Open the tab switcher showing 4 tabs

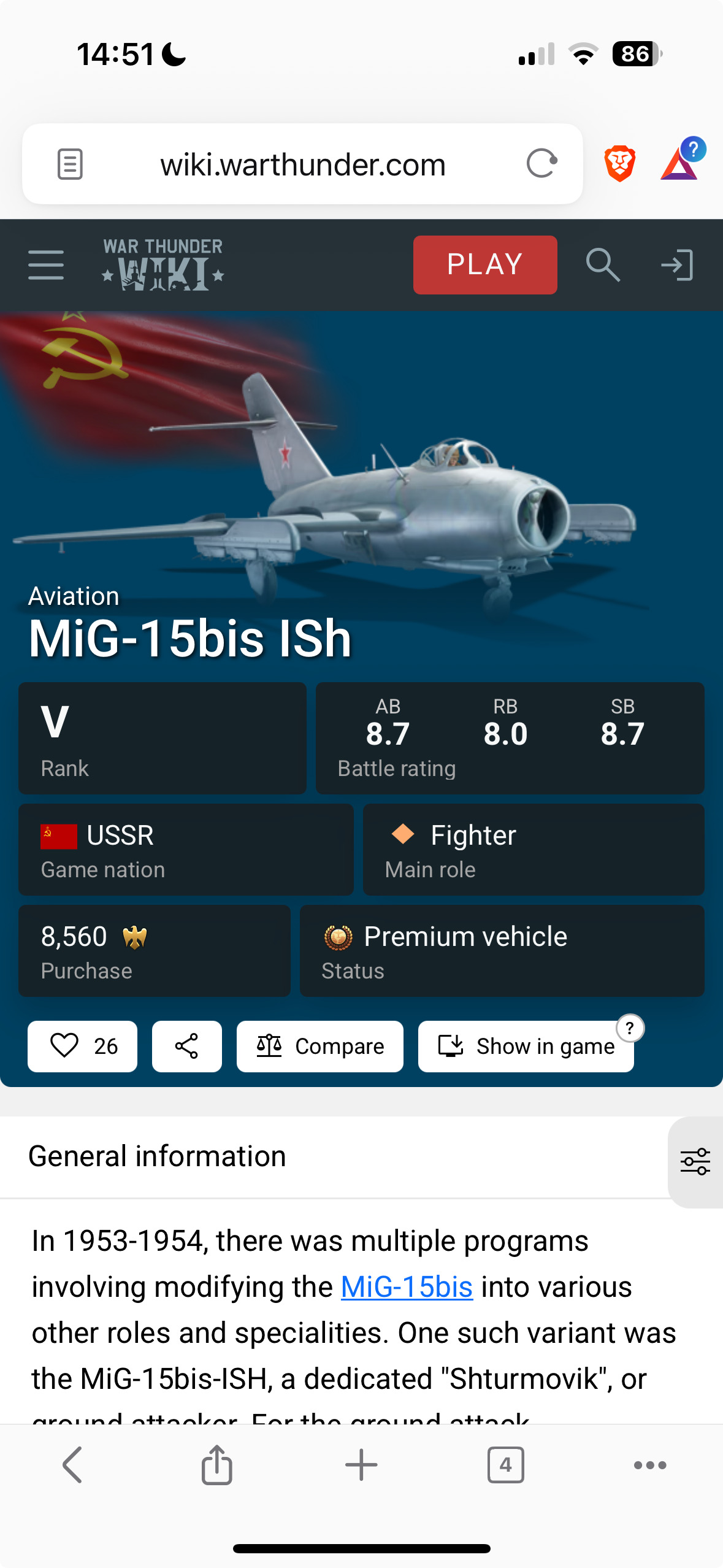pyautogui.click(x=505, y=1465)
